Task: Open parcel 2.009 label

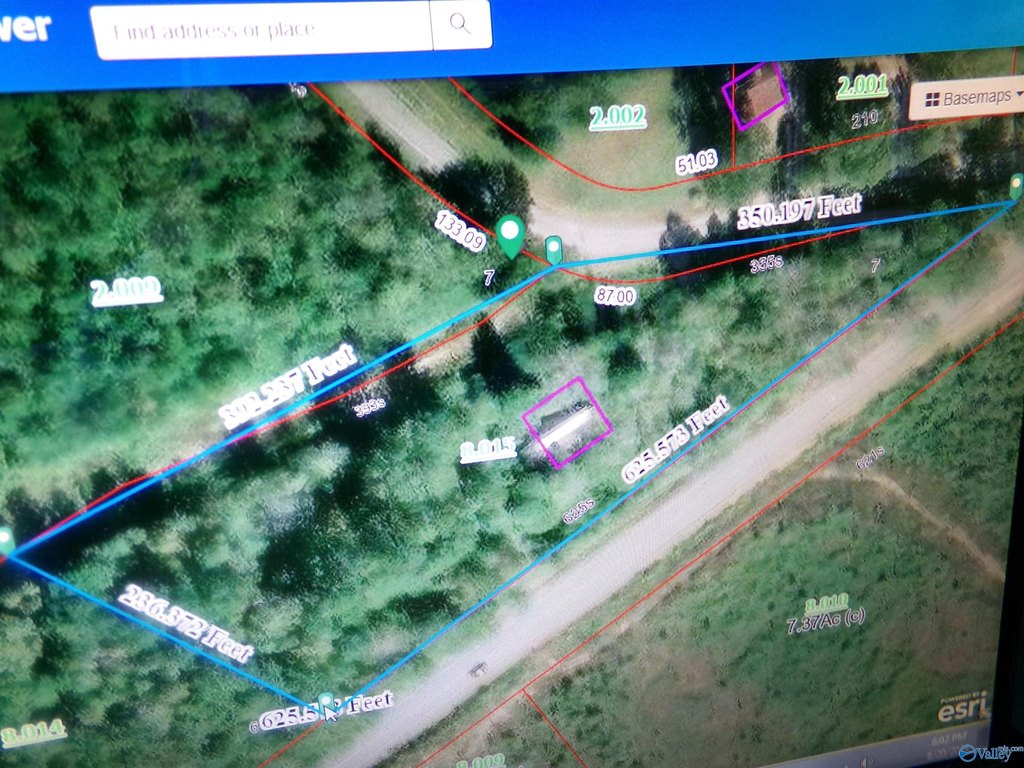Action: click(x=126, y=292)
